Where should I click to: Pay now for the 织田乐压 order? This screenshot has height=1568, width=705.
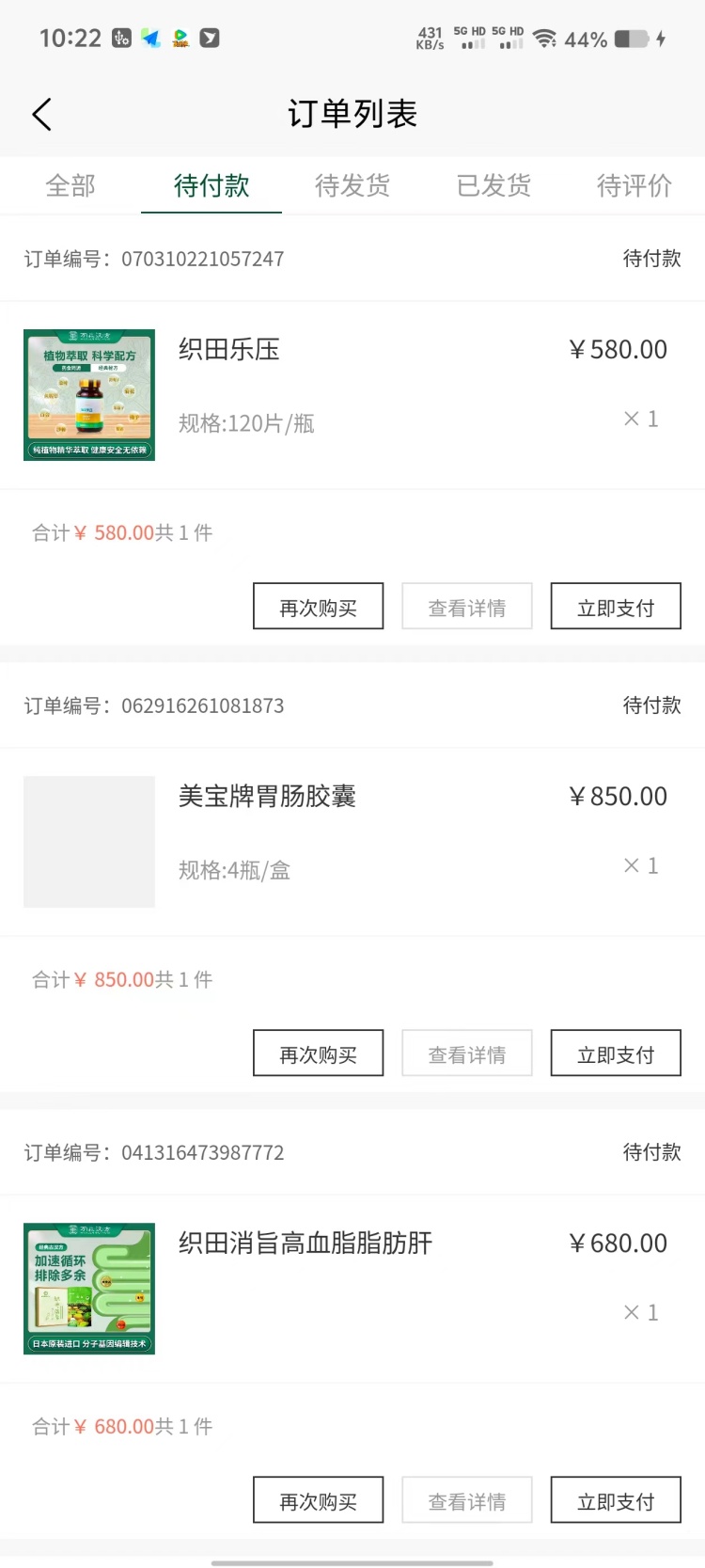coord(615,607)
